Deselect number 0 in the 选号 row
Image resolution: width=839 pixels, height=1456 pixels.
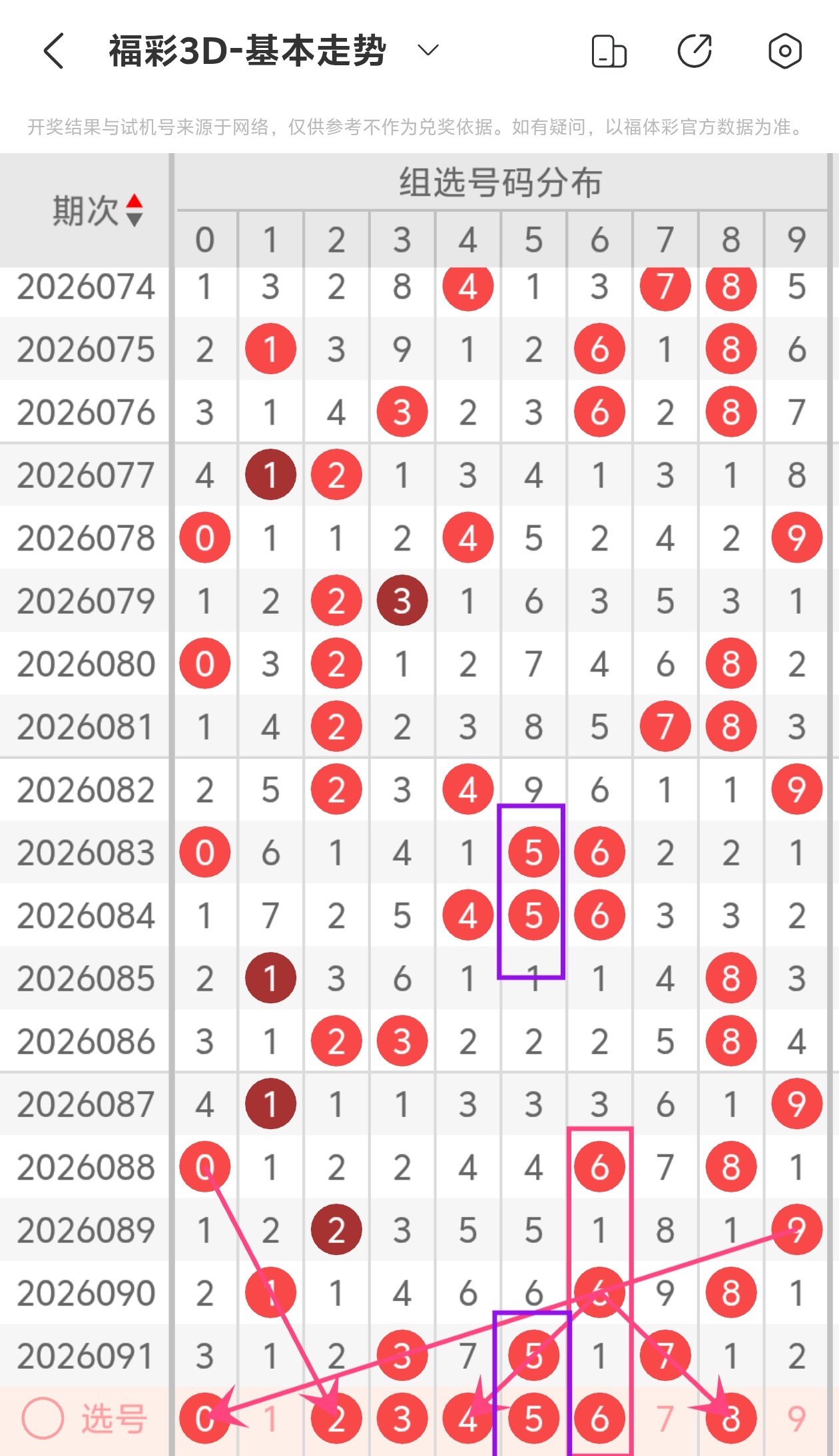tap(204, 1419)
